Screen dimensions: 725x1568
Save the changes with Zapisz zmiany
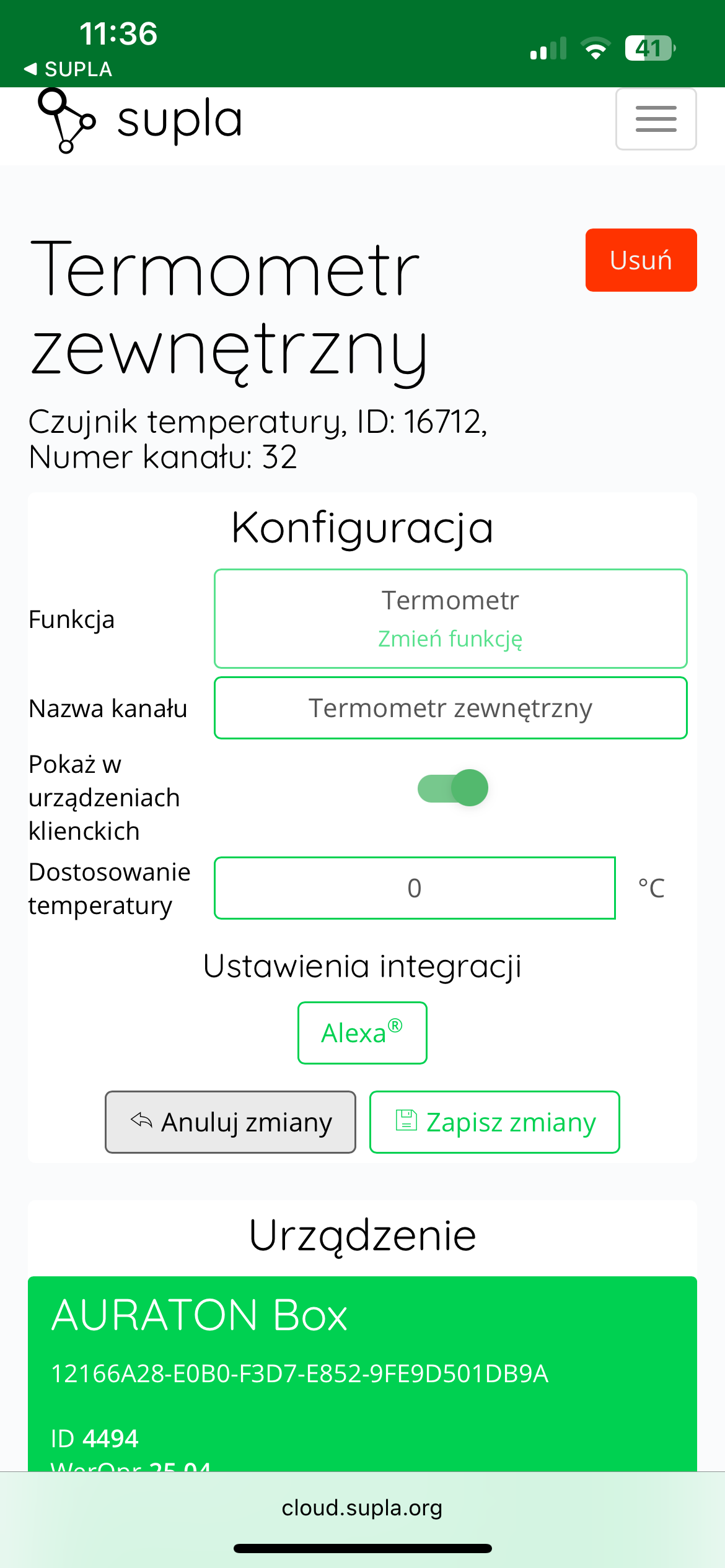click(494, 1122)
